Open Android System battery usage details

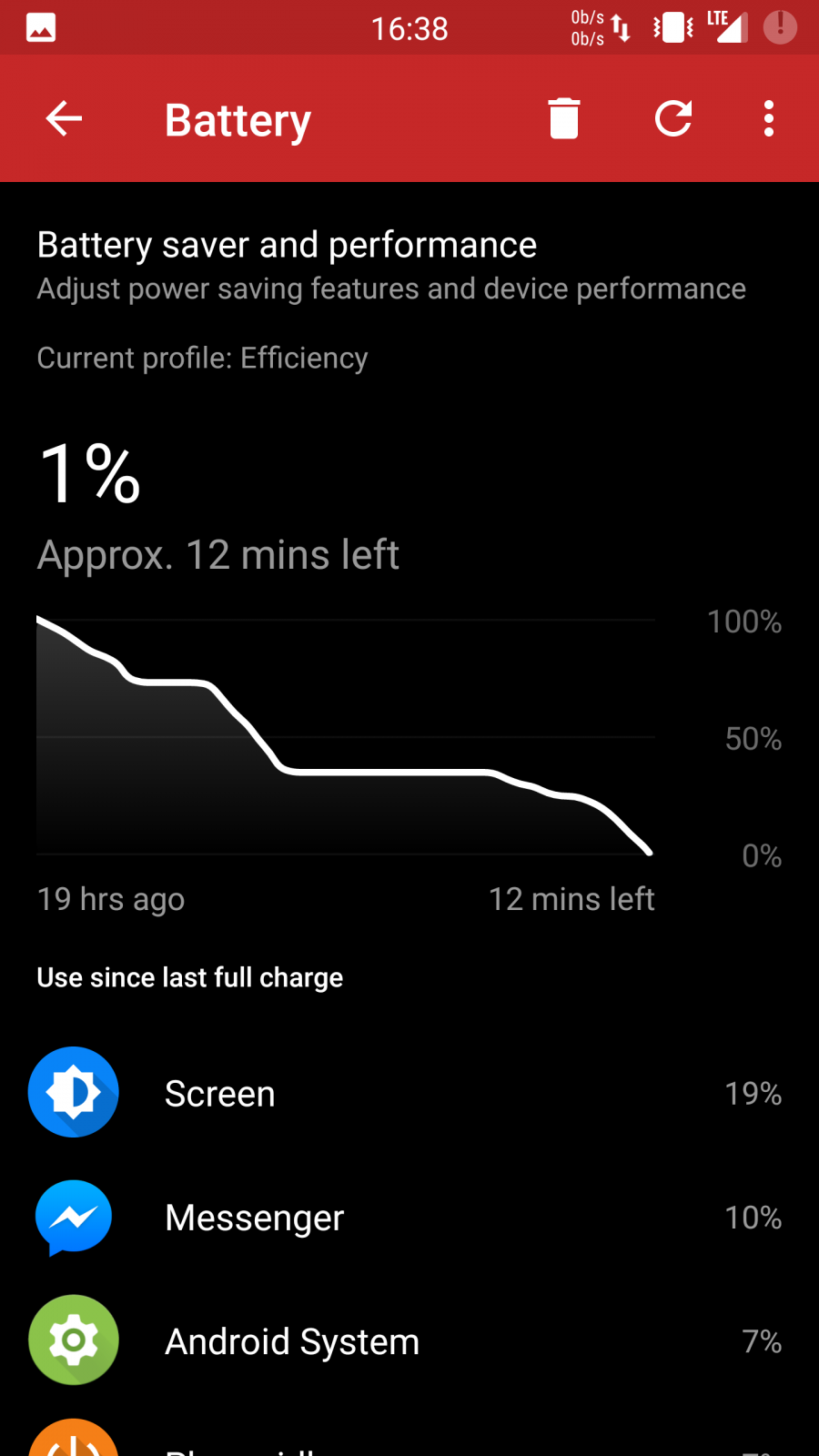pyautogui.click(x=409, y=1341)
